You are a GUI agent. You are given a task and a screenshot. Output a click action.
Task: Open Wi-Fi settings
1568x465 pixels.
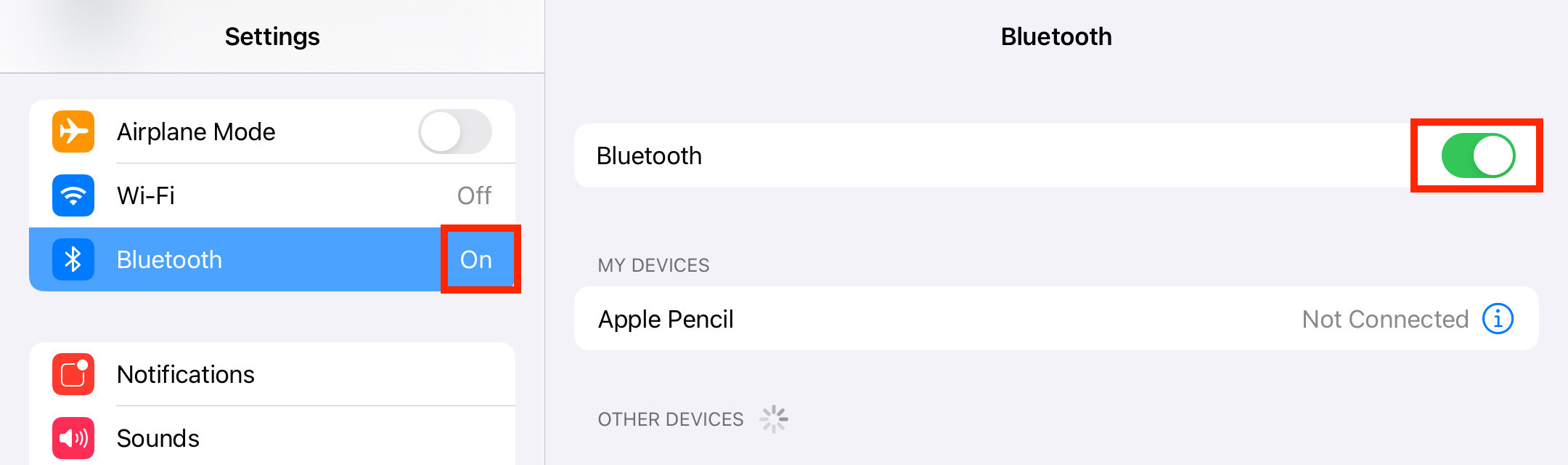coord(271,195)
